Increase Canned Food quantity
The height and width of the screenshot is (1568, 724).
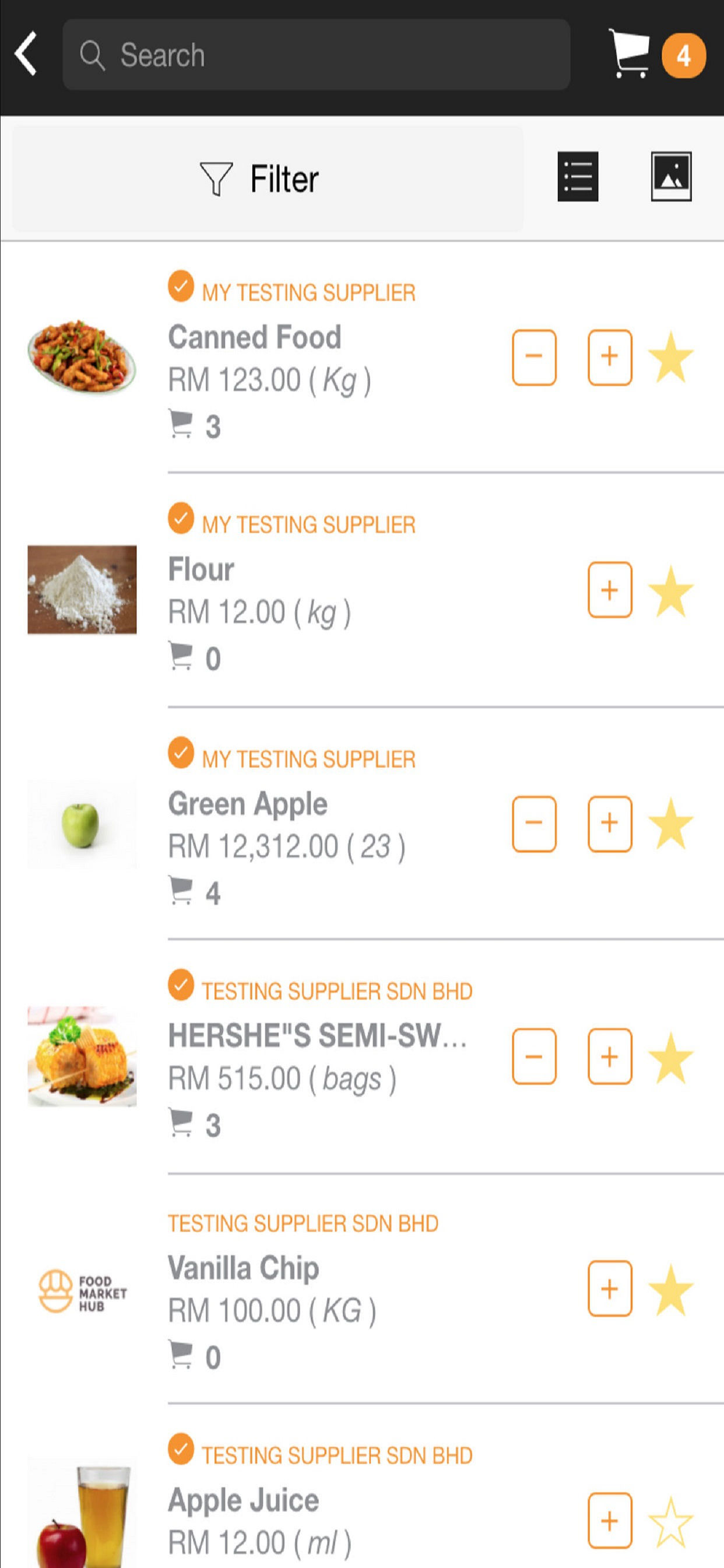click(610, 358)
